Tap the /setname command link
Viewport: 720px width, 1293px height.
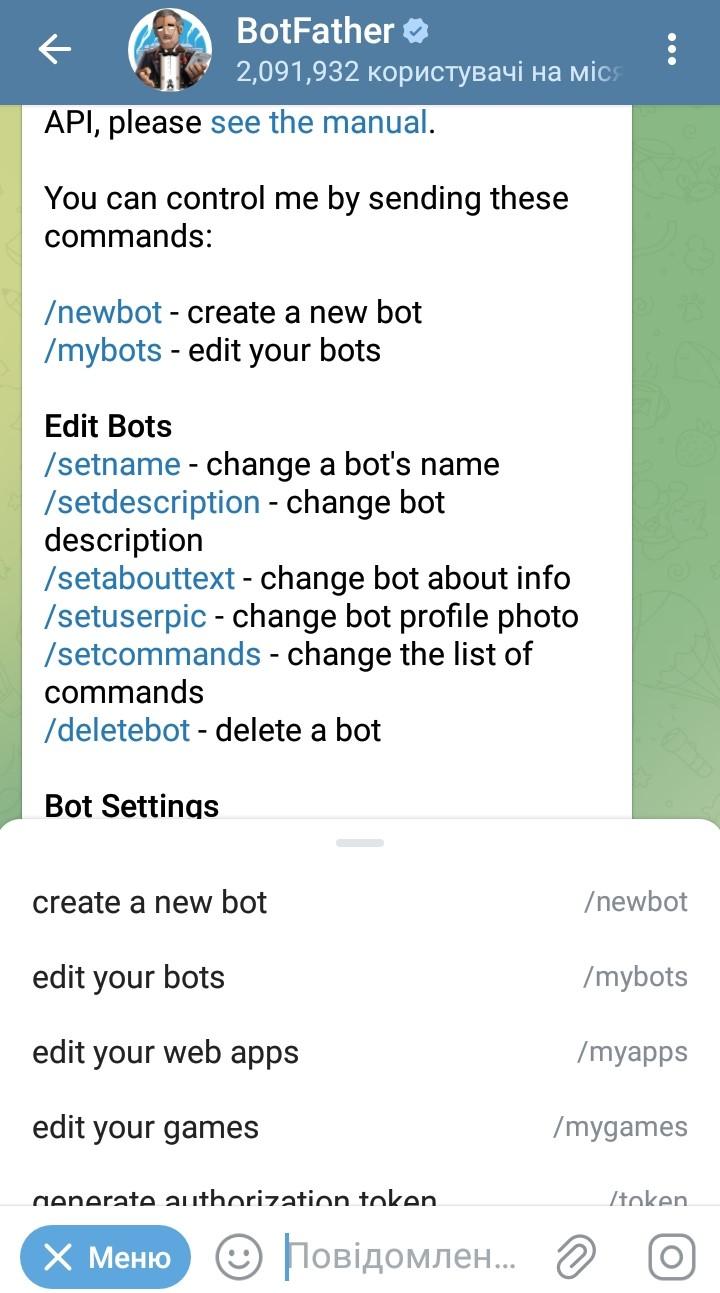(x=112, y=464)
